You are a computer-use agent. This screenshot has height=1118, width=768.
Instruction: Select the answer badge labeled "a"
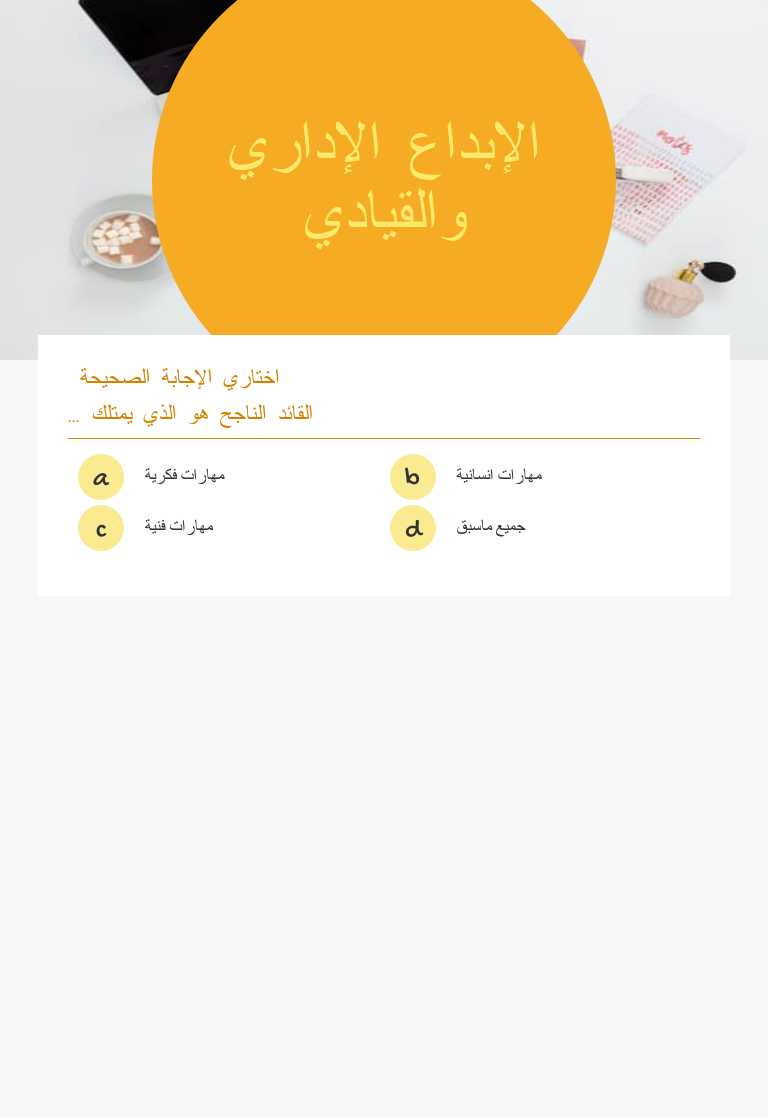pos(100,477)
